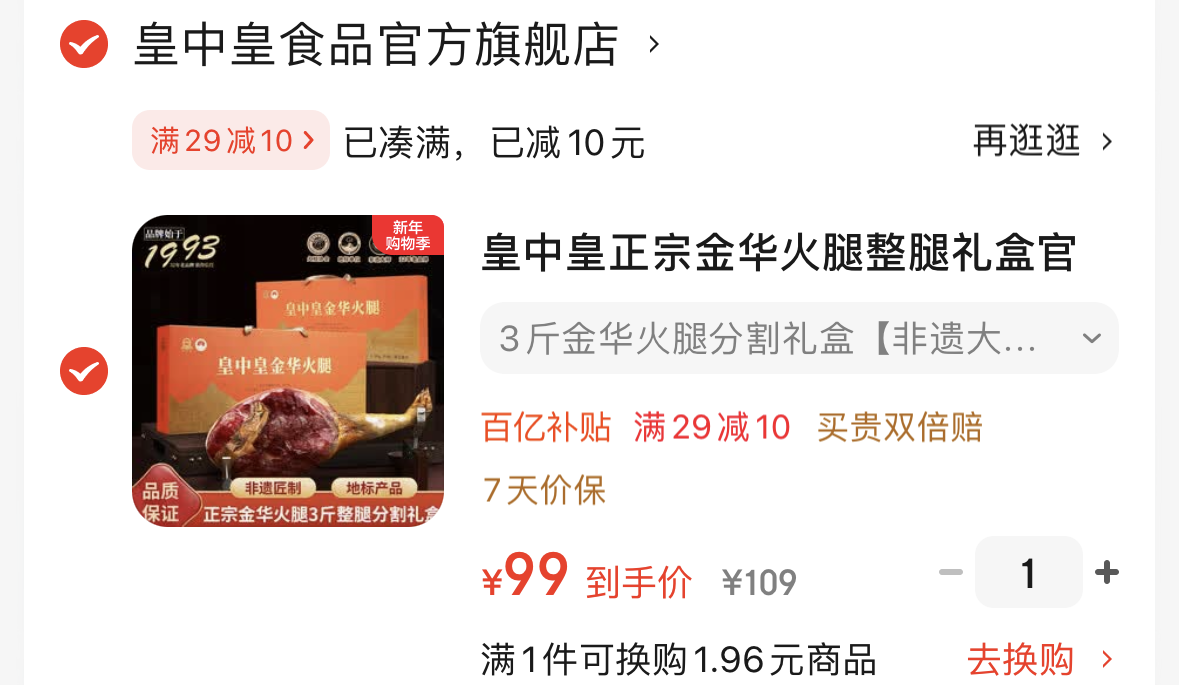Deselect the 金华火腿 item checkbox

tap(84, 372)
